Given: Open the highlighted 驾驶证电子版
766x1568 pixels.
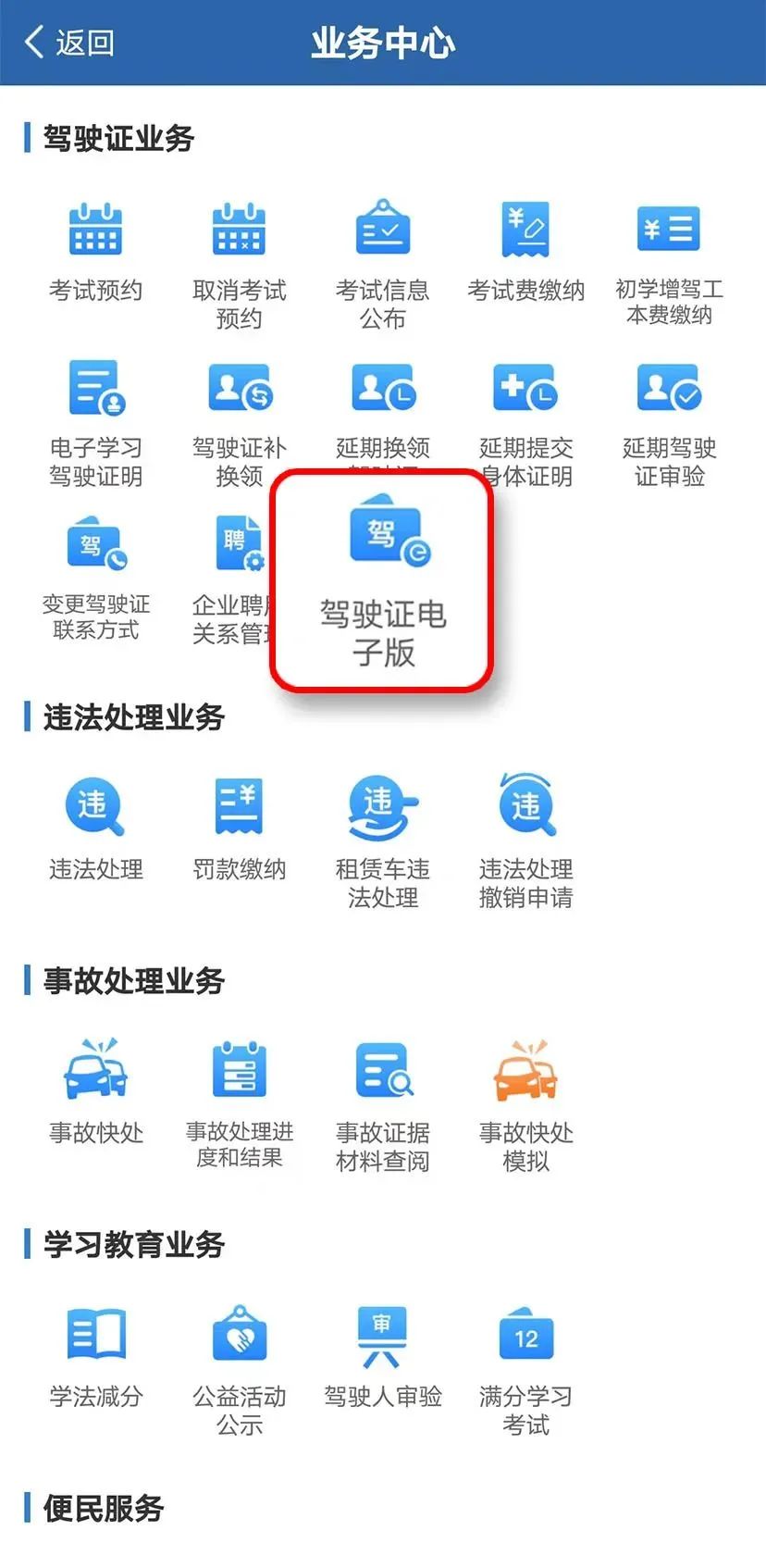Looking at the screenshot, I should coord(382,581).
